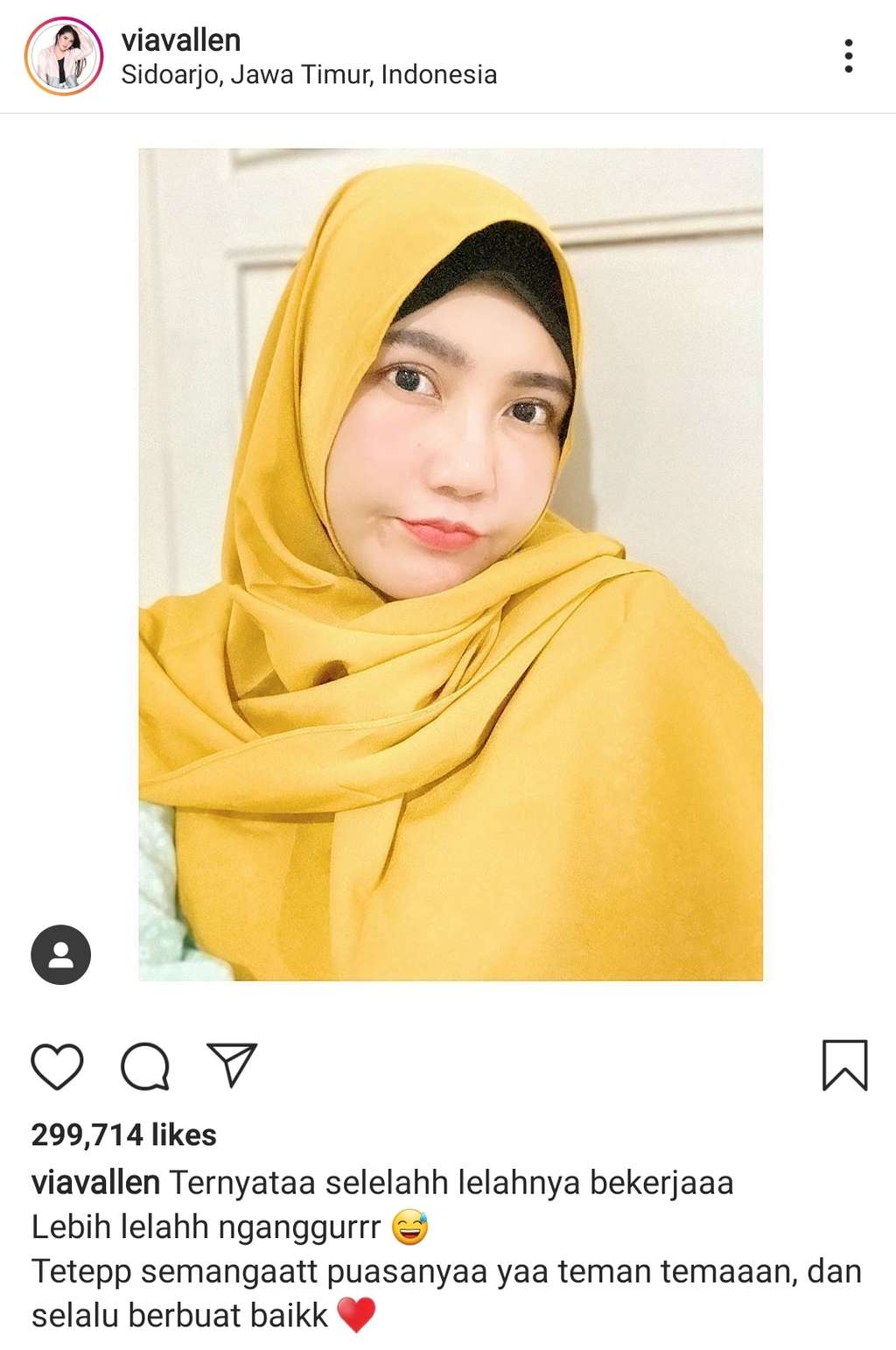Open the post's three-dot options menu
Viewport: 896px width, 1350px height.
(x=848, y=56)
